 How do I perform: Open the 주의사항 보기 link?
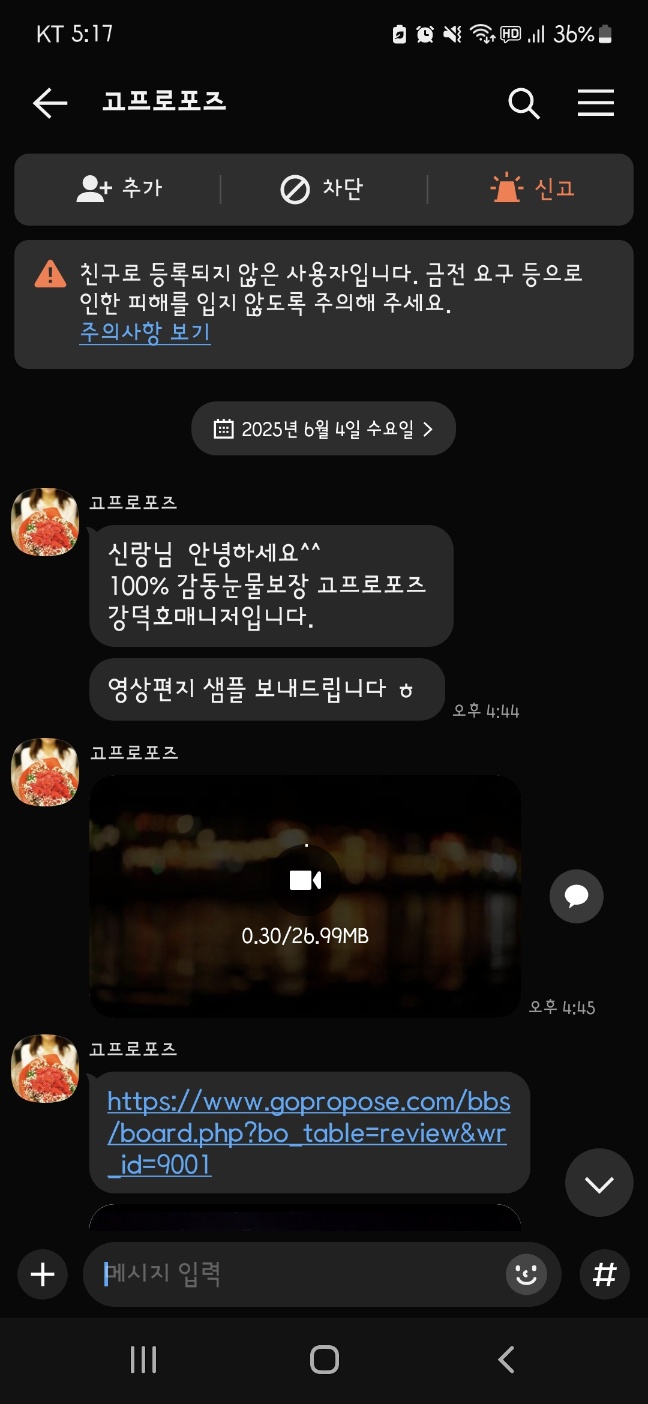(x=145, y=333)
